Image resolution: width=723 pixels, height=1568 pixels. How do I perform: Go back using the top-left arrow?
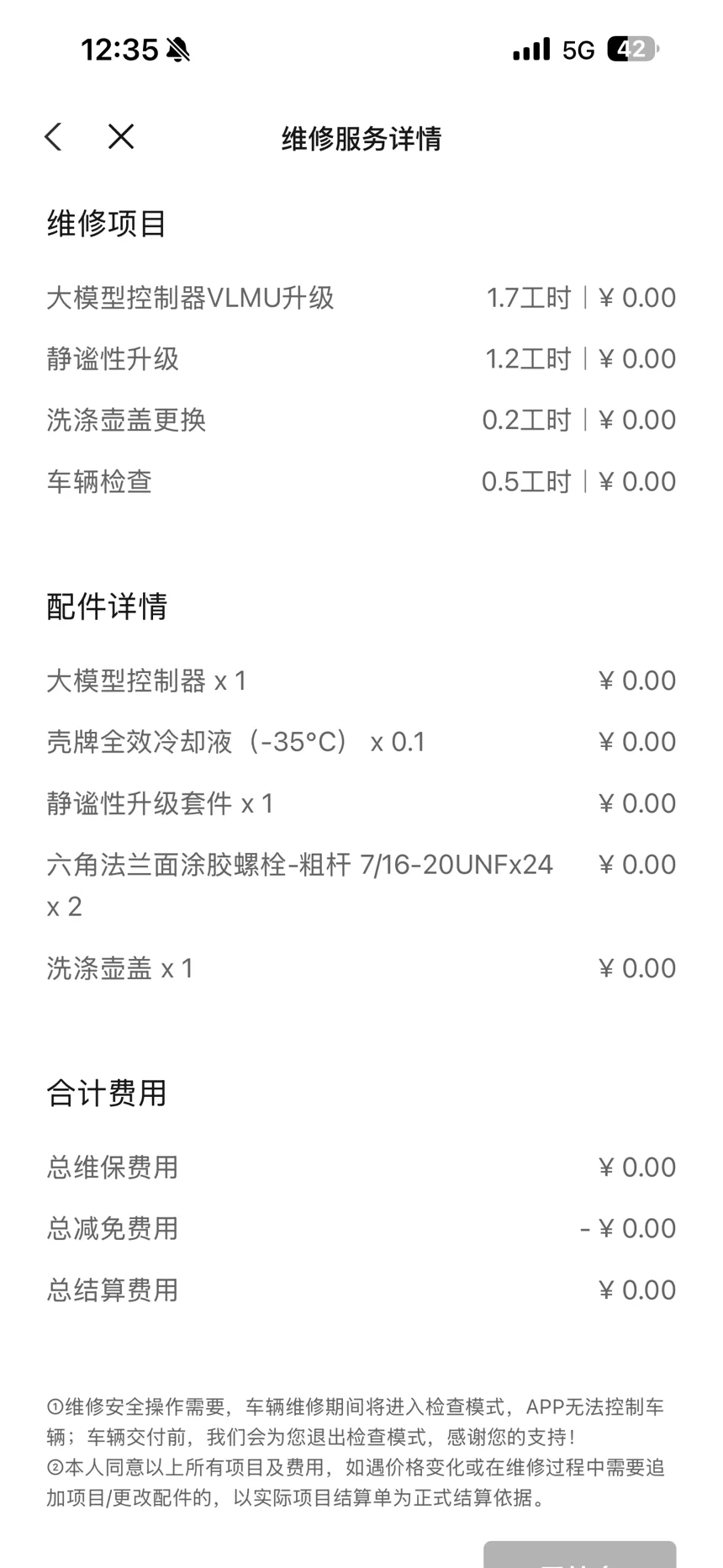[54, 137]
